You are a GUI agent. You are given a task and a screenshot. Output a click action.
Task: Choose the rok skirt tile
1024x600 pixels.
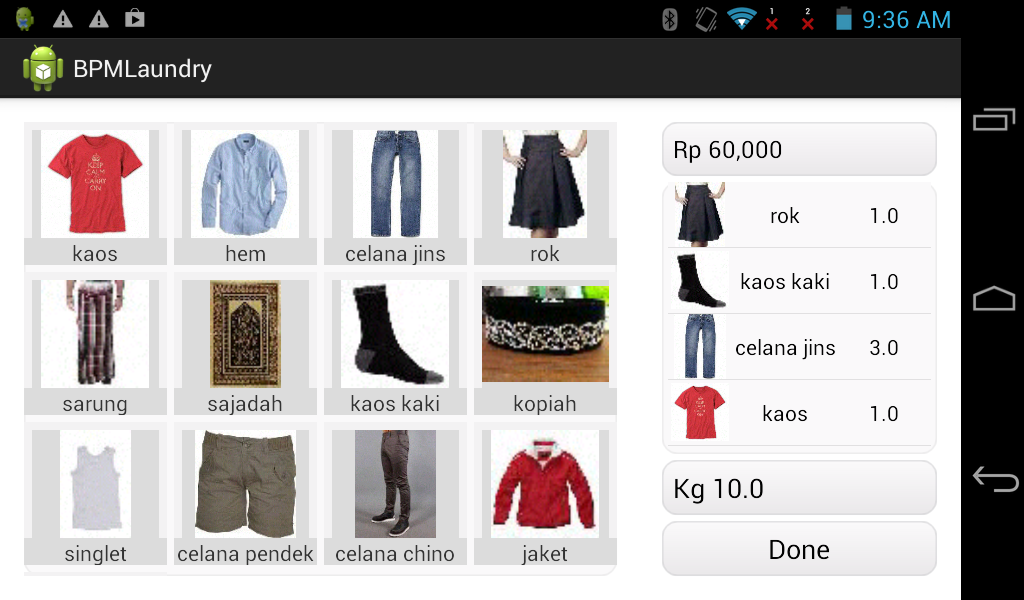click(x=545, y=195)
